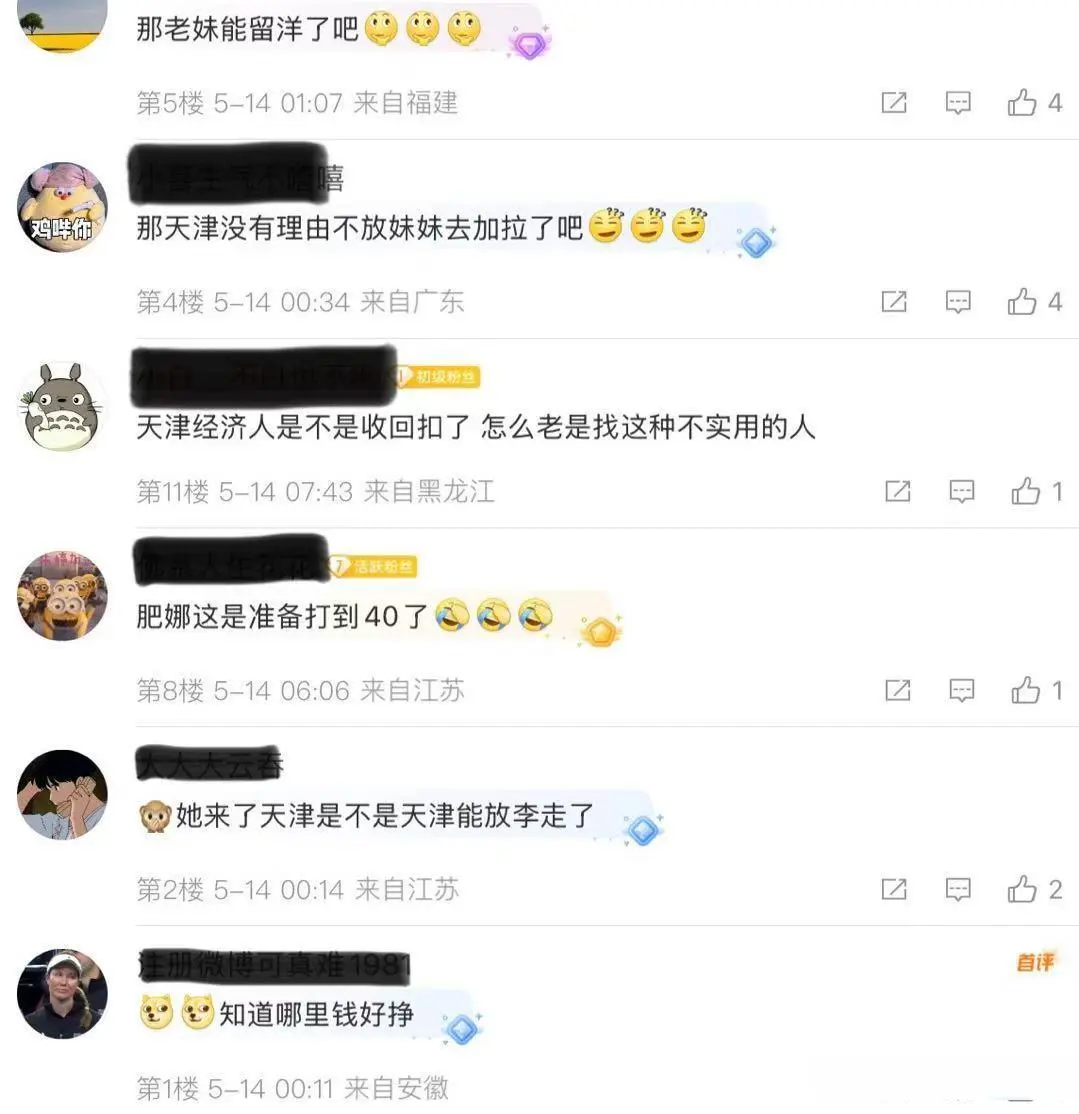Viewport: 1079px width, 1114px height.
Task: Share the 第5楼 comment
Action: 893,102
